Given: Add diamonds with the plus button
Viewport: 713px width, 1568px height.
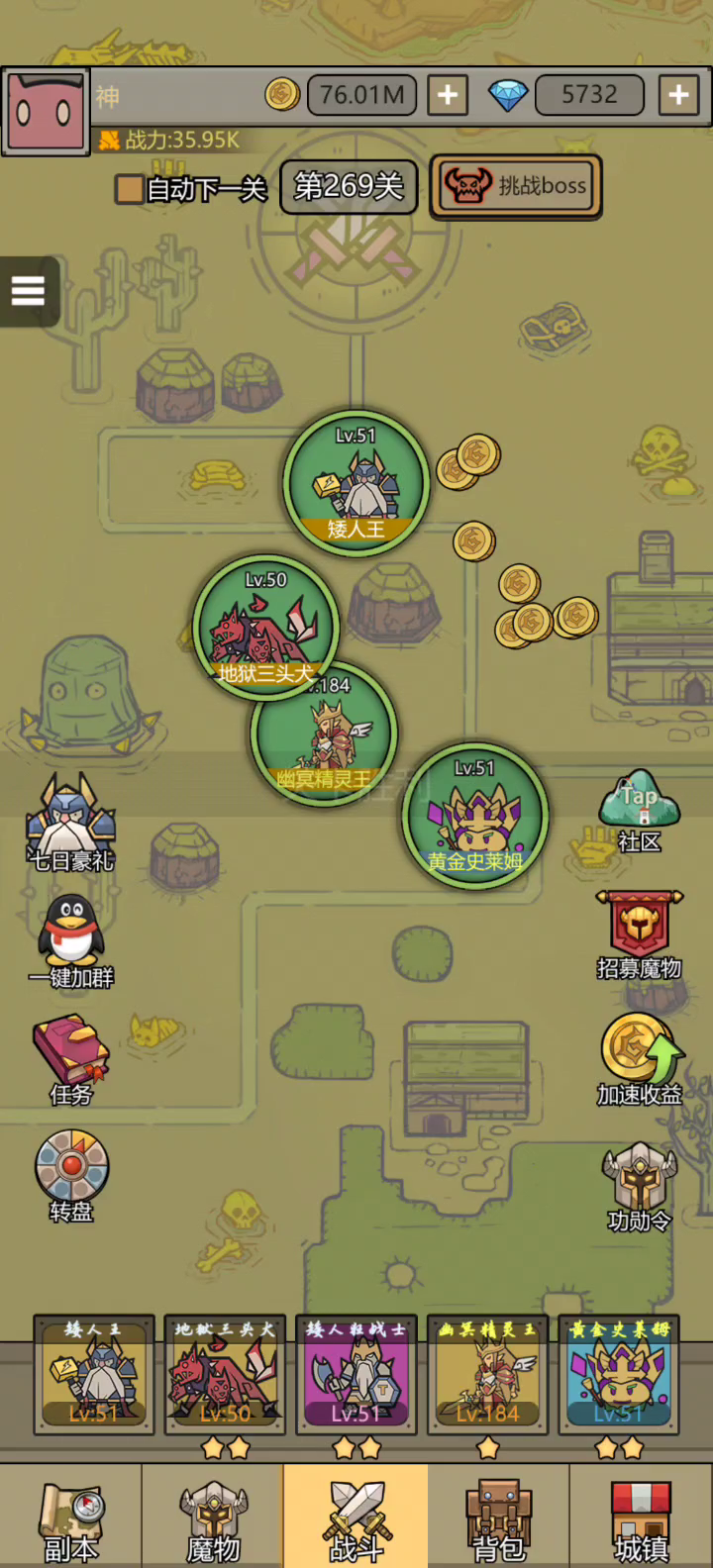Looking at the screenshot, I should click(679, 95).
